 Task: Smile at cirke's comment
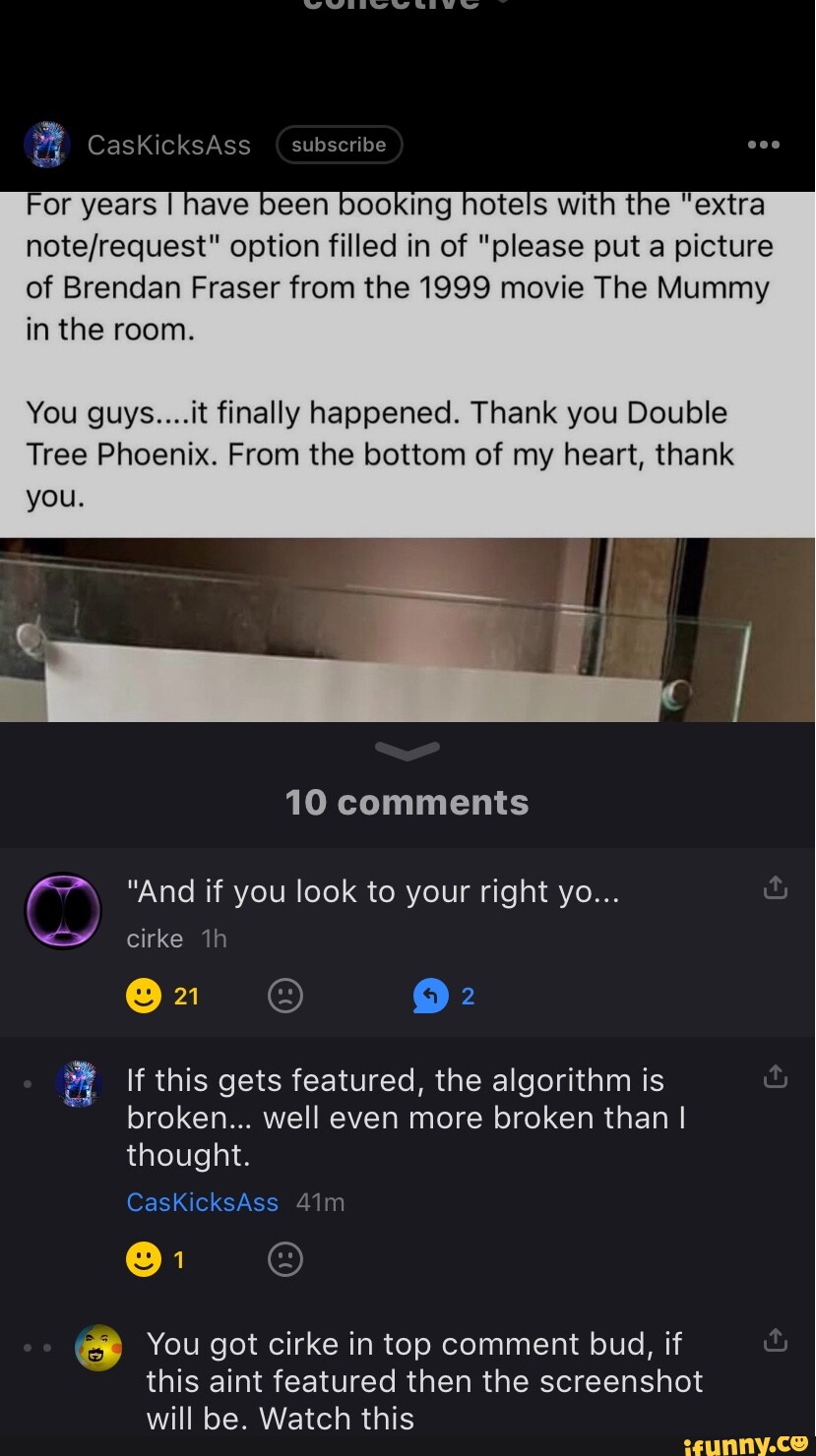[145, 997]
